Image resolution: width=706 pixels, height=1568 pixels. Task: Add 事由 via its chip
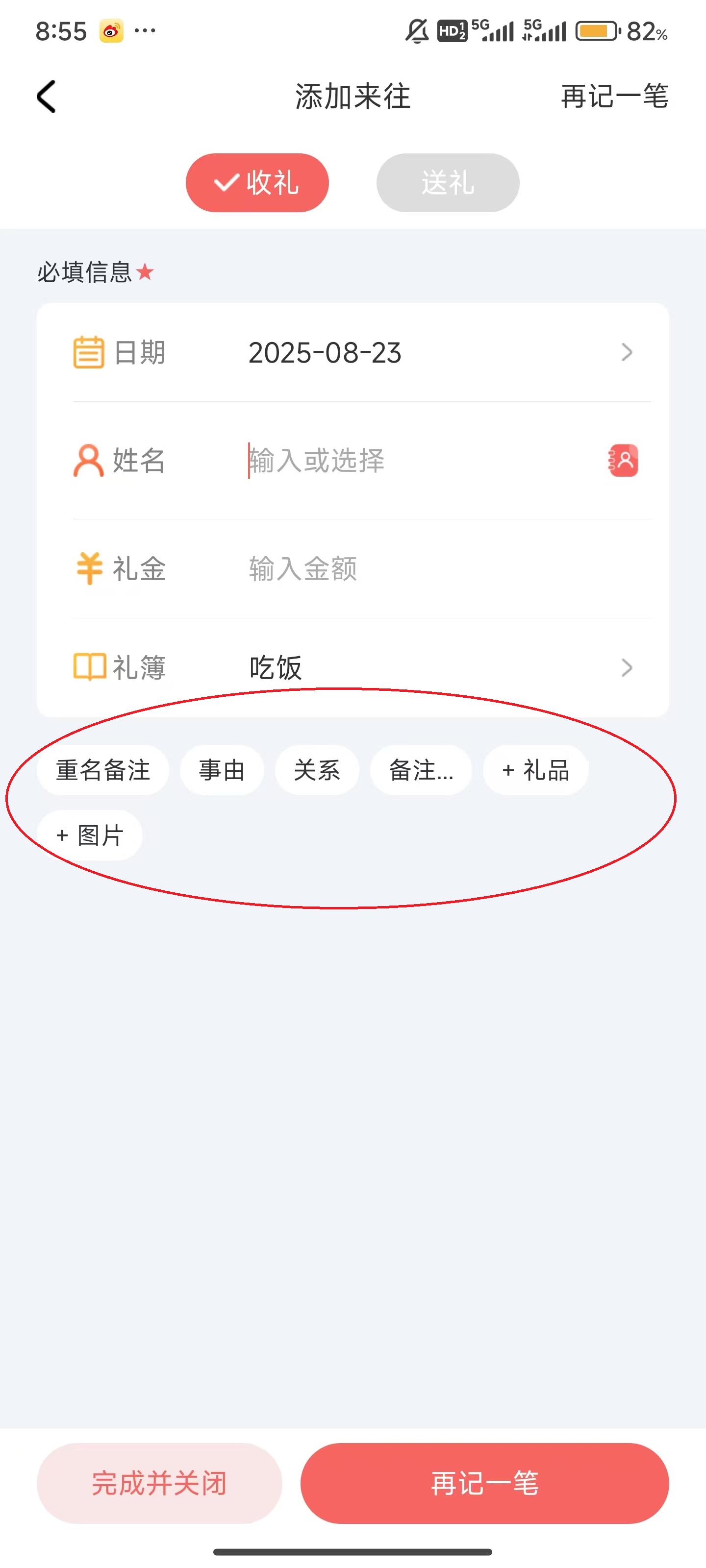pyautogui.click(x=222, y=770)
